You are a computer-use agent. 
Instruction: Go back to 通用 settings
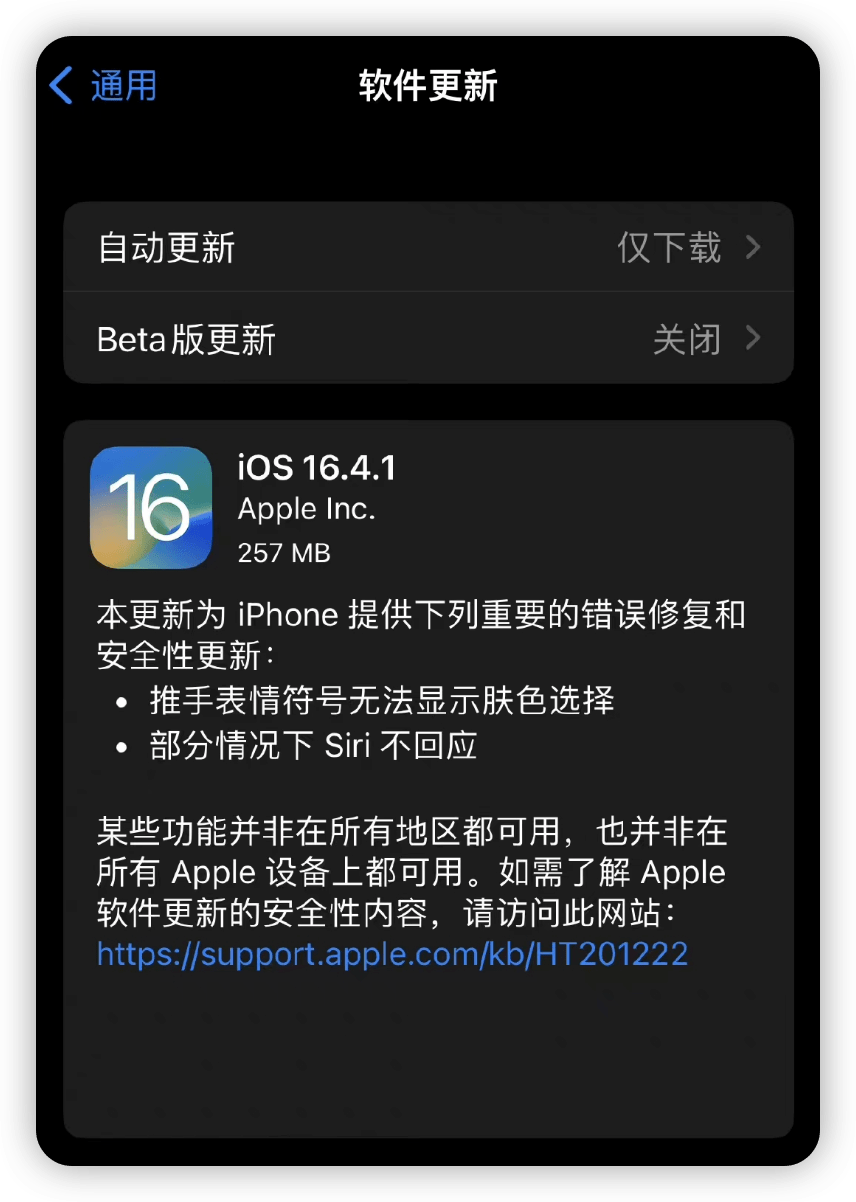point(103,86)
